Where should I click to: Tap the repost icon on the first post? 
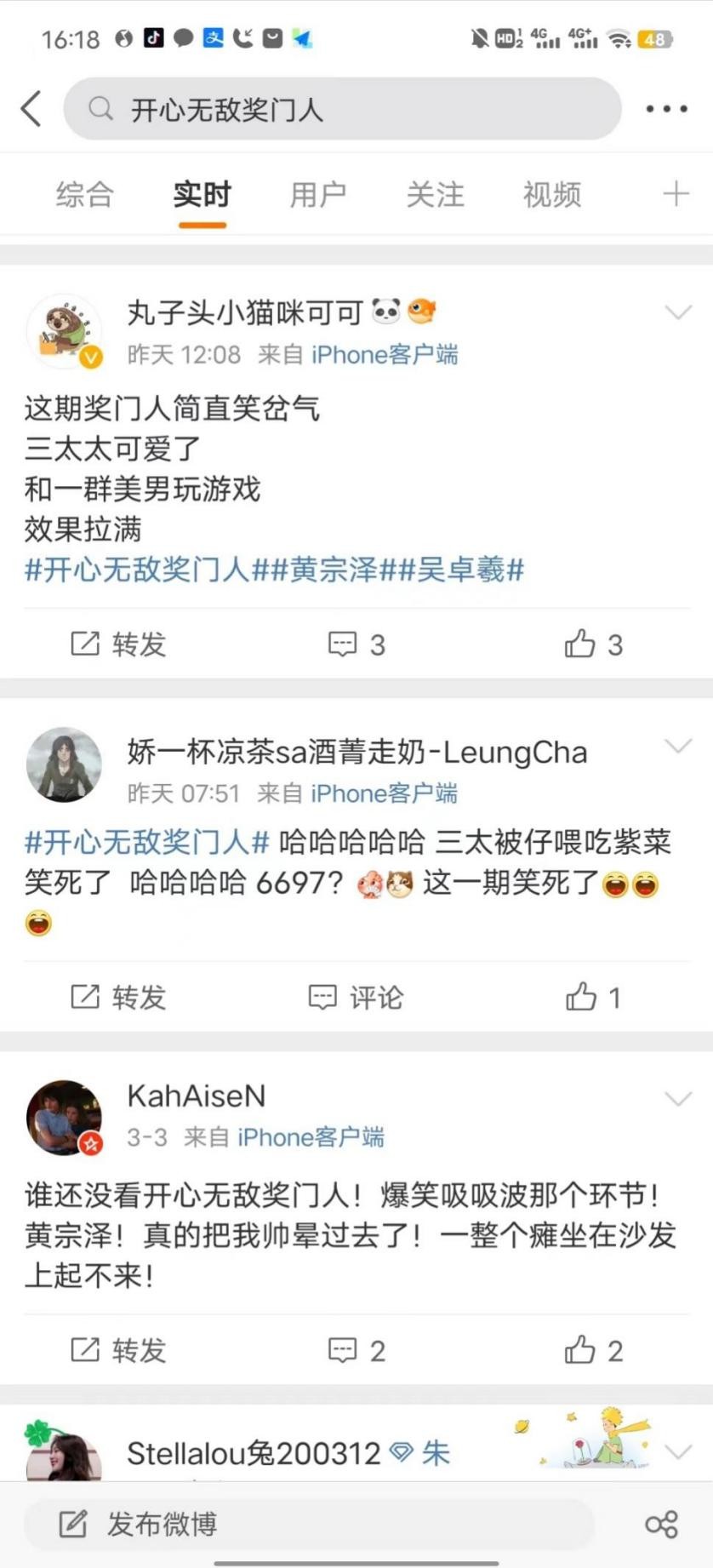[x=86, y=644]
